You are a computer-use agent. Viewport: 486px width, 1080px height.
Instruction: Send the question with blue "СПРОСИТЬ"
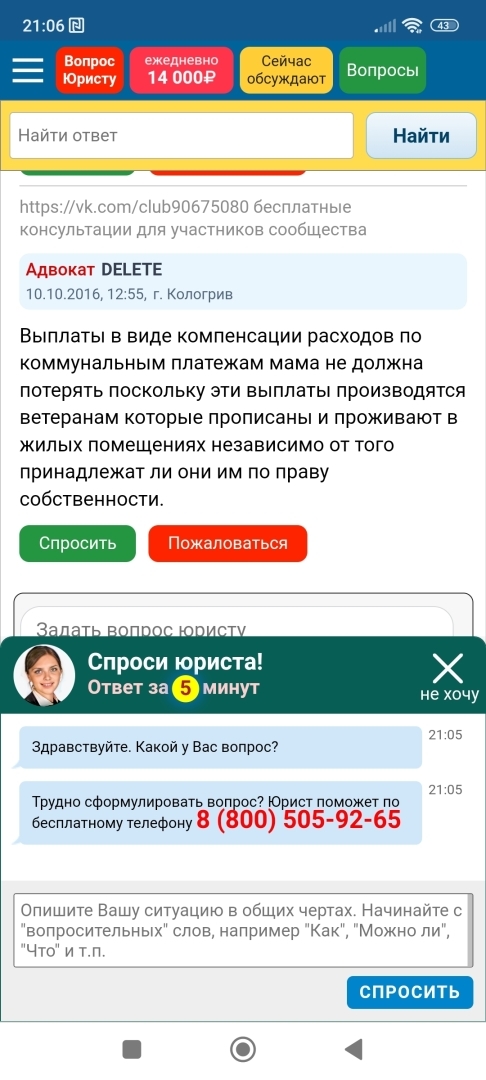(410, 993)
